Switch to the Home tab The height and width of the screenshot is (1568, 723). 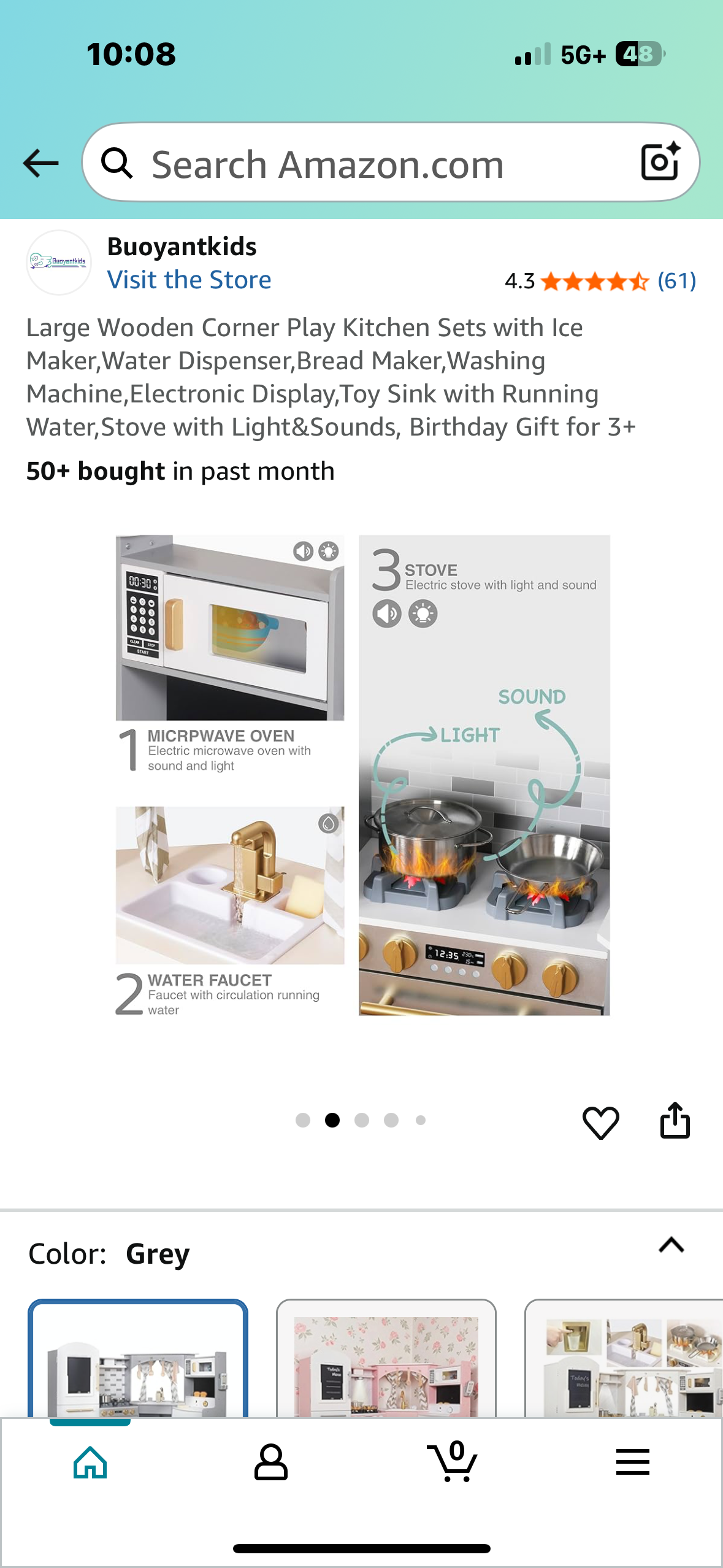coord(90,1462)
